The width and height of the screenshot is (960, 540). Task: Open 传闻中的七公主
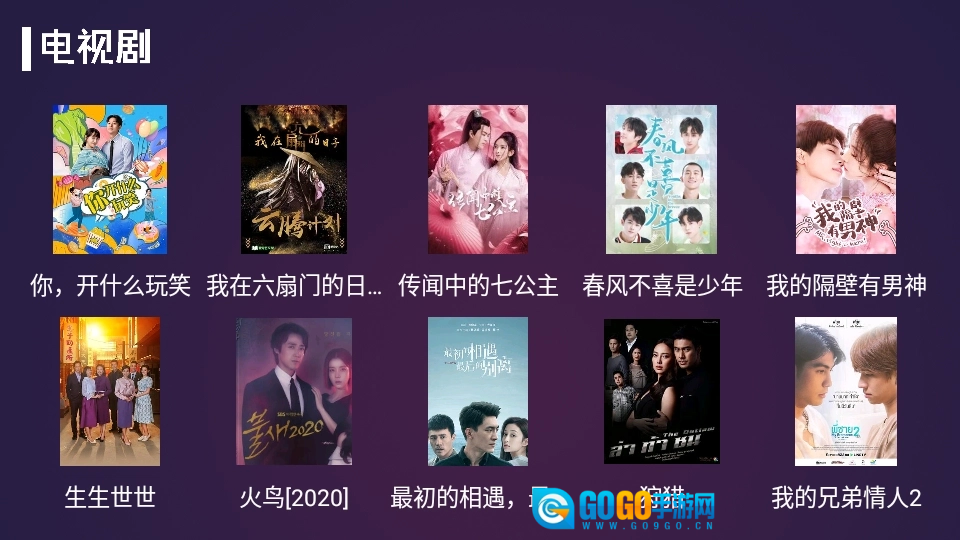click(x=478, y=180)
